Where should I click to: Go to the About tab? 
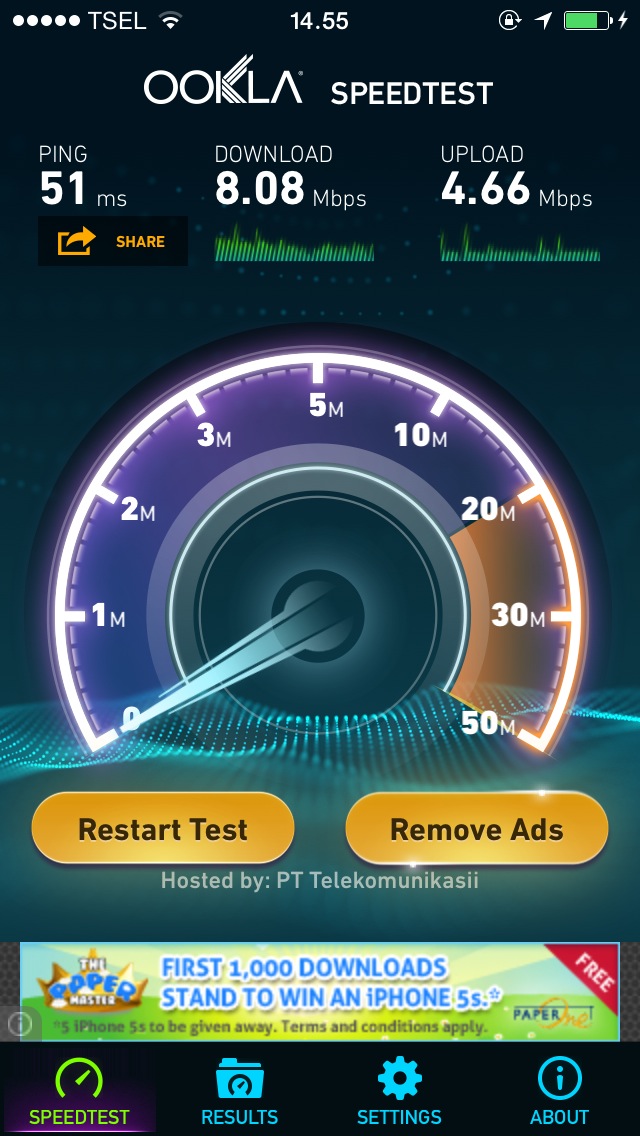point(559,1091)
